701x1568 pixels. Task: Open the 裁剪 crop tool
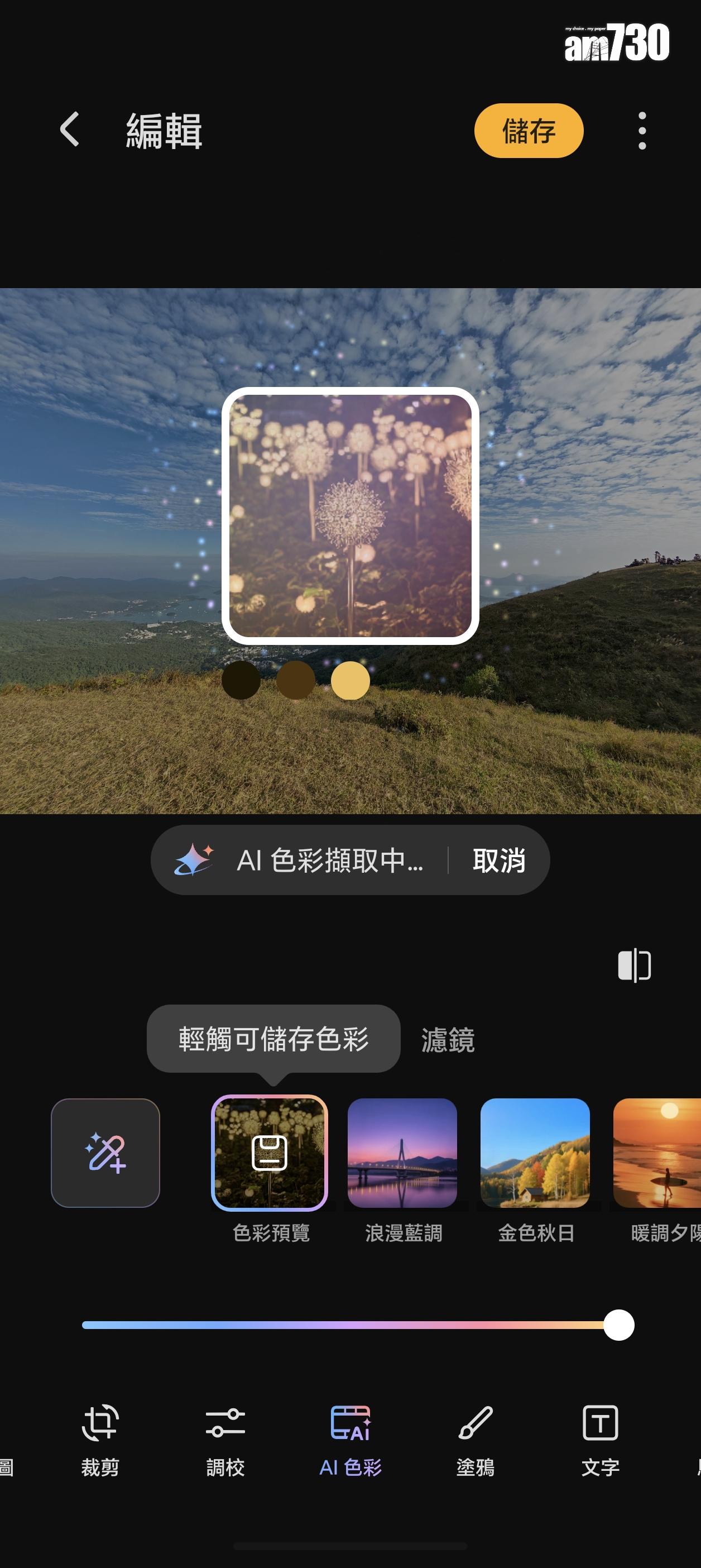click(100, 1440)
